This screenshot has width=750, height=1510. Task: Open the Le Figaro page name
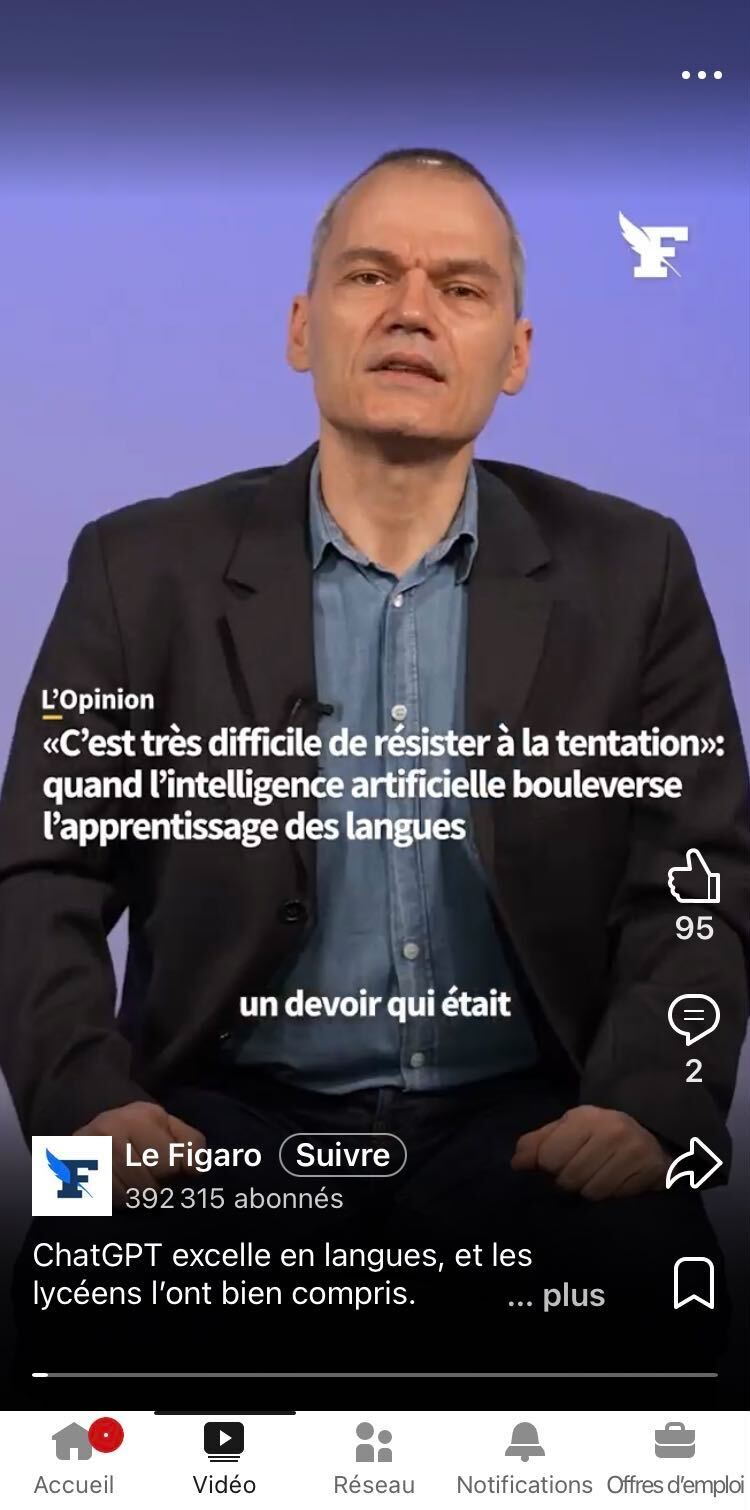pos(193,1155)
